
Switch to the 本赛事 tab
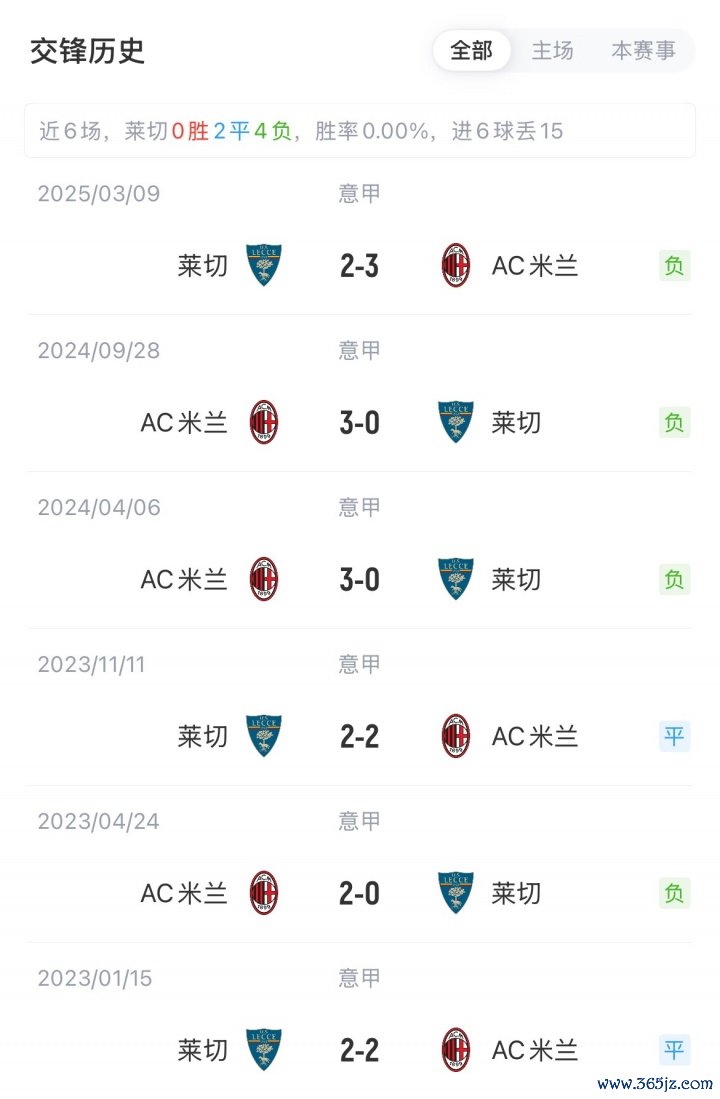click(x=643, y=51)
